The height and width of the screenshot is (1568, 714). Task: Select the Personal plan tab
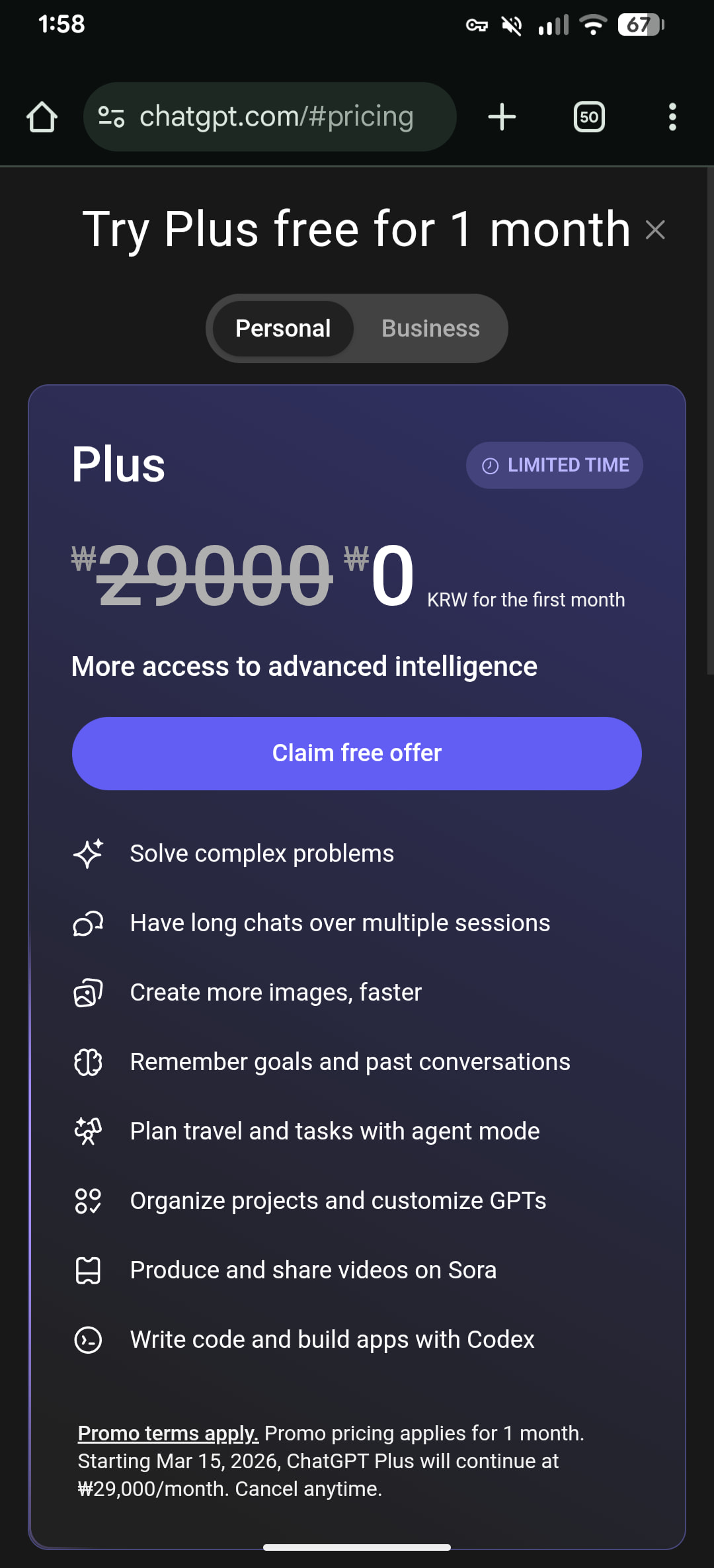pos(283,329)
